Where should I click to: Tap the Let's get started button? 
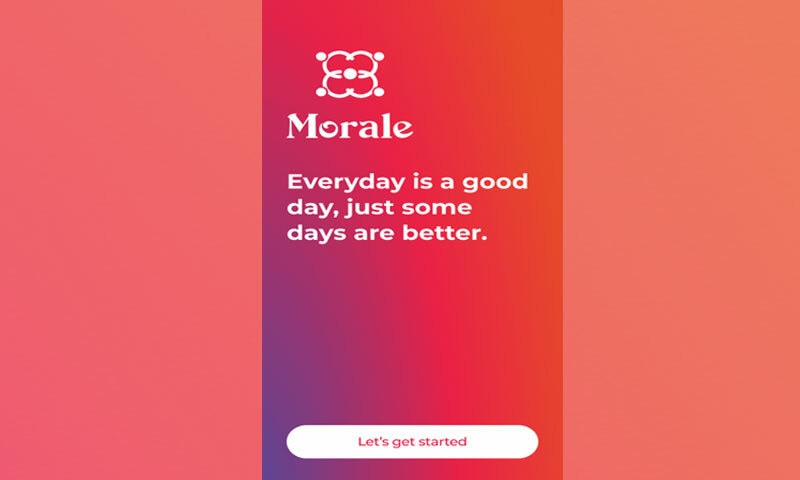point(412,441)
